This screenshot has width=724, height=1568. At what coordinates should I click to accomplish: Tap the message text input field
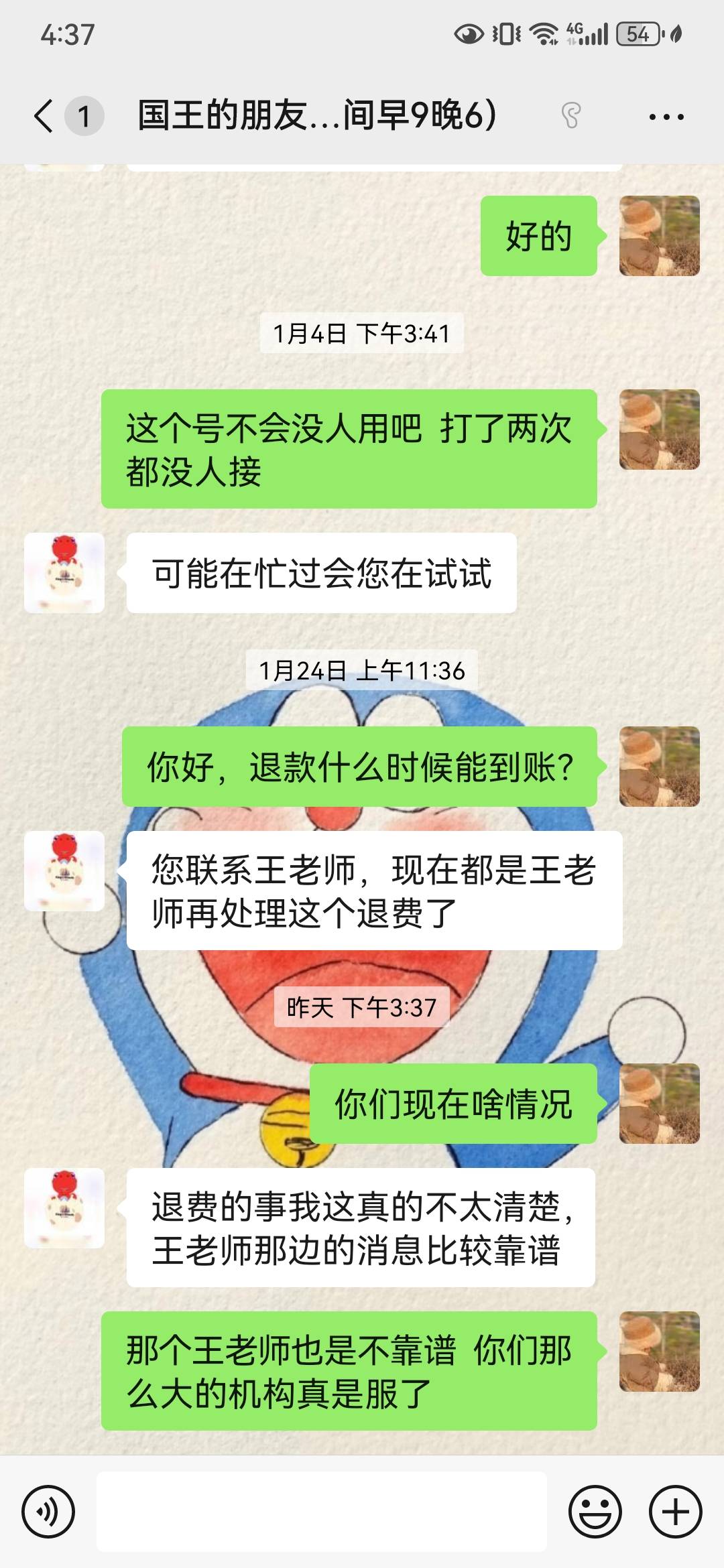[x=322, y=1511]
